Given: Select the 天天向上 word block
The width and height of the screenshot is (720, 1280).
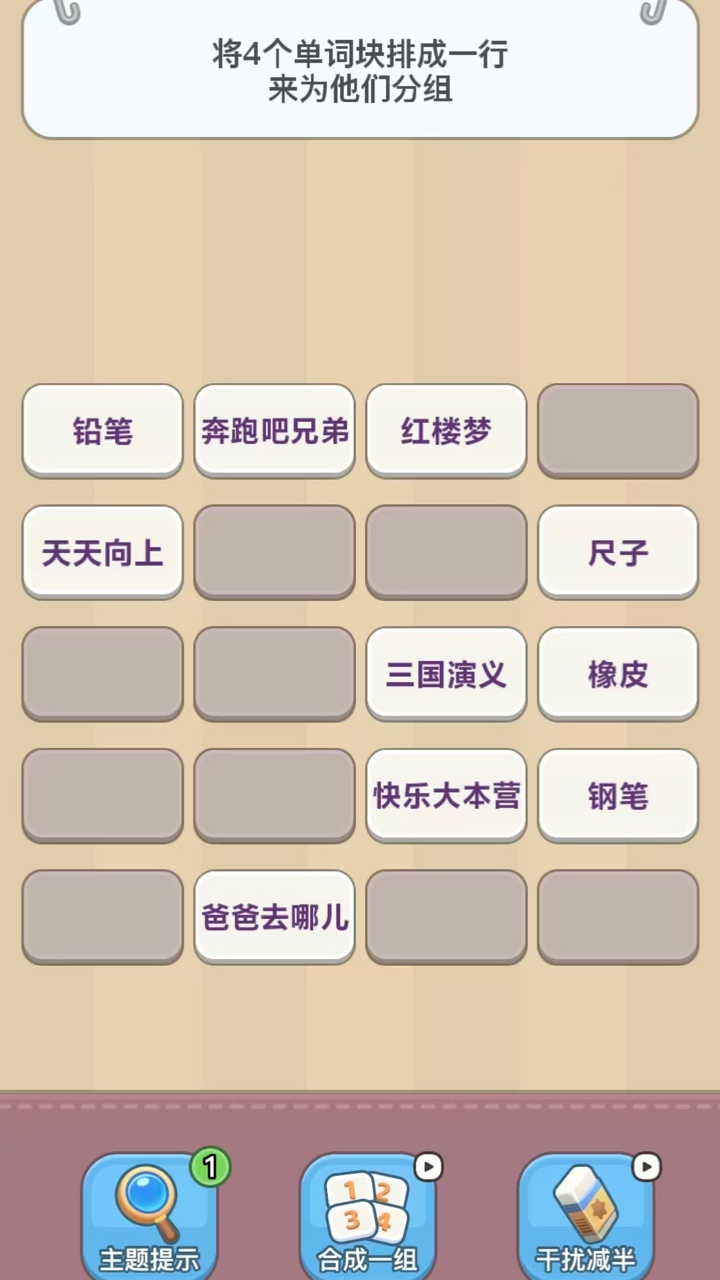Looking at the screenshot, I should [103, 553].
